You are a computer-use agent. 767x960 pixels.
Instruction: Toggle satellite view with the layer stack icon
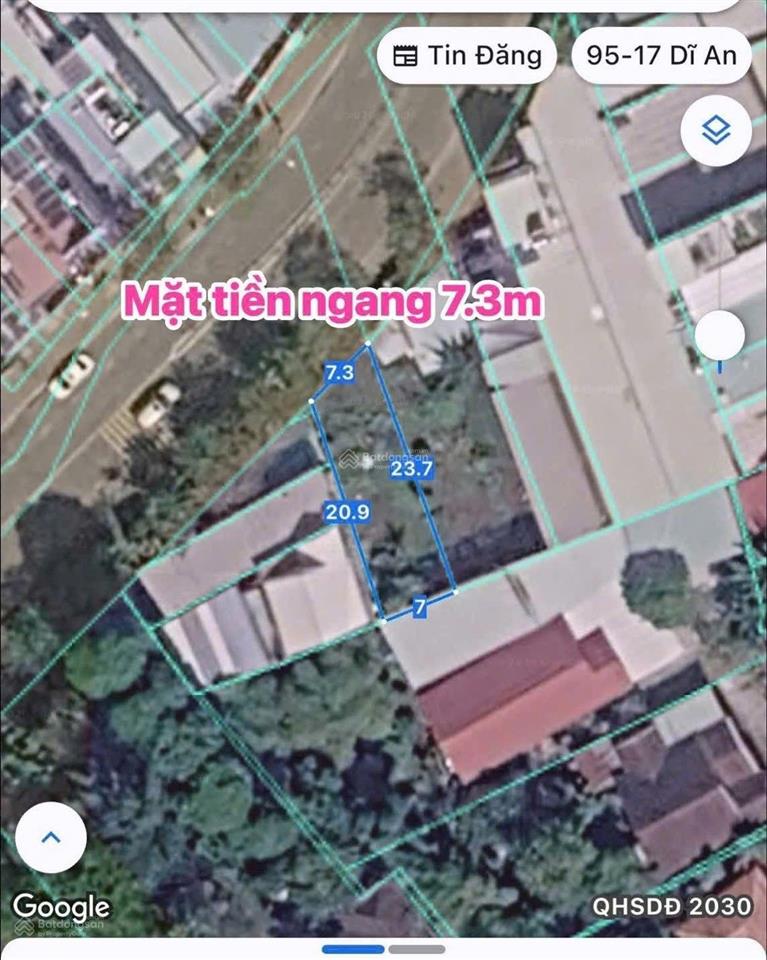point(713,130)
